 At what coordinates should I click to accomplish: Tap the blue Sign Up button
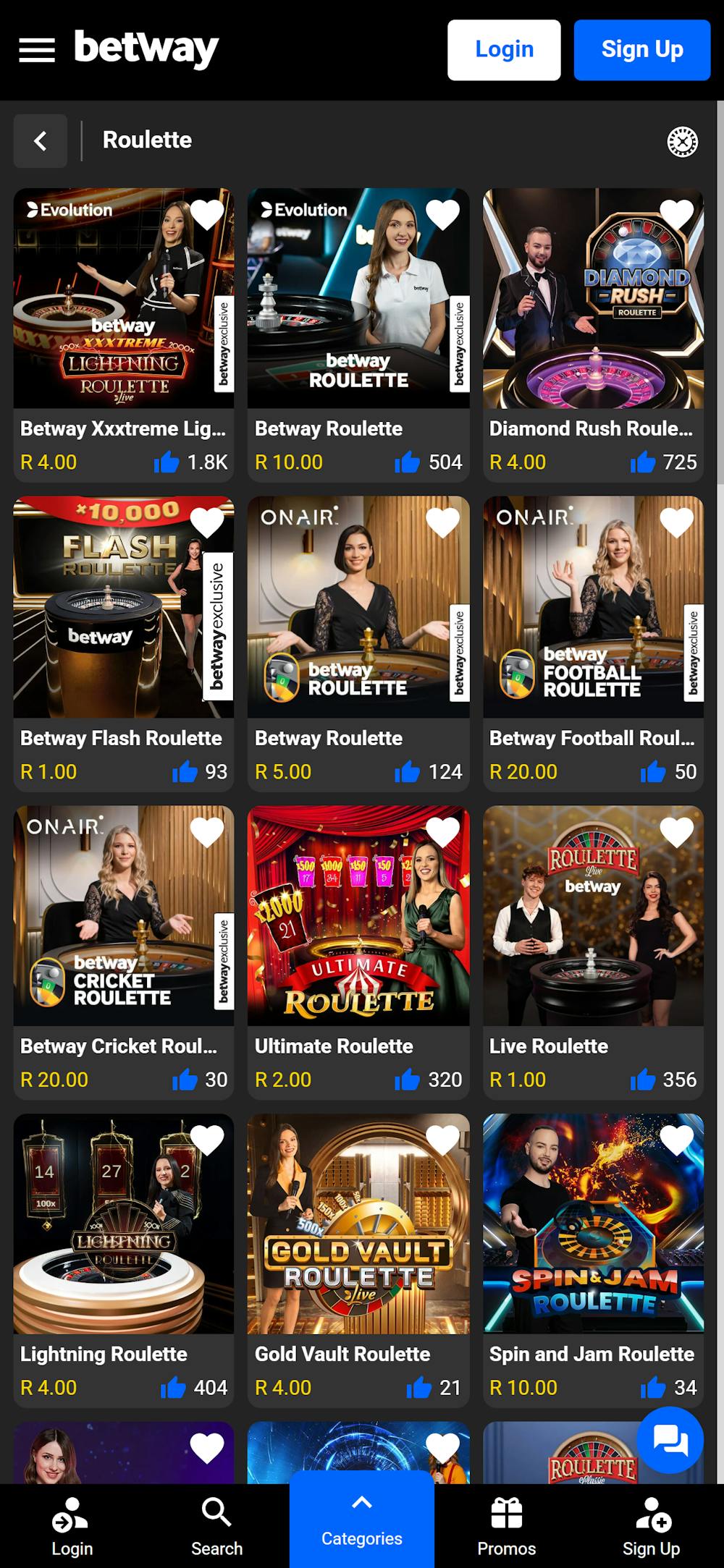coord(641,50)
